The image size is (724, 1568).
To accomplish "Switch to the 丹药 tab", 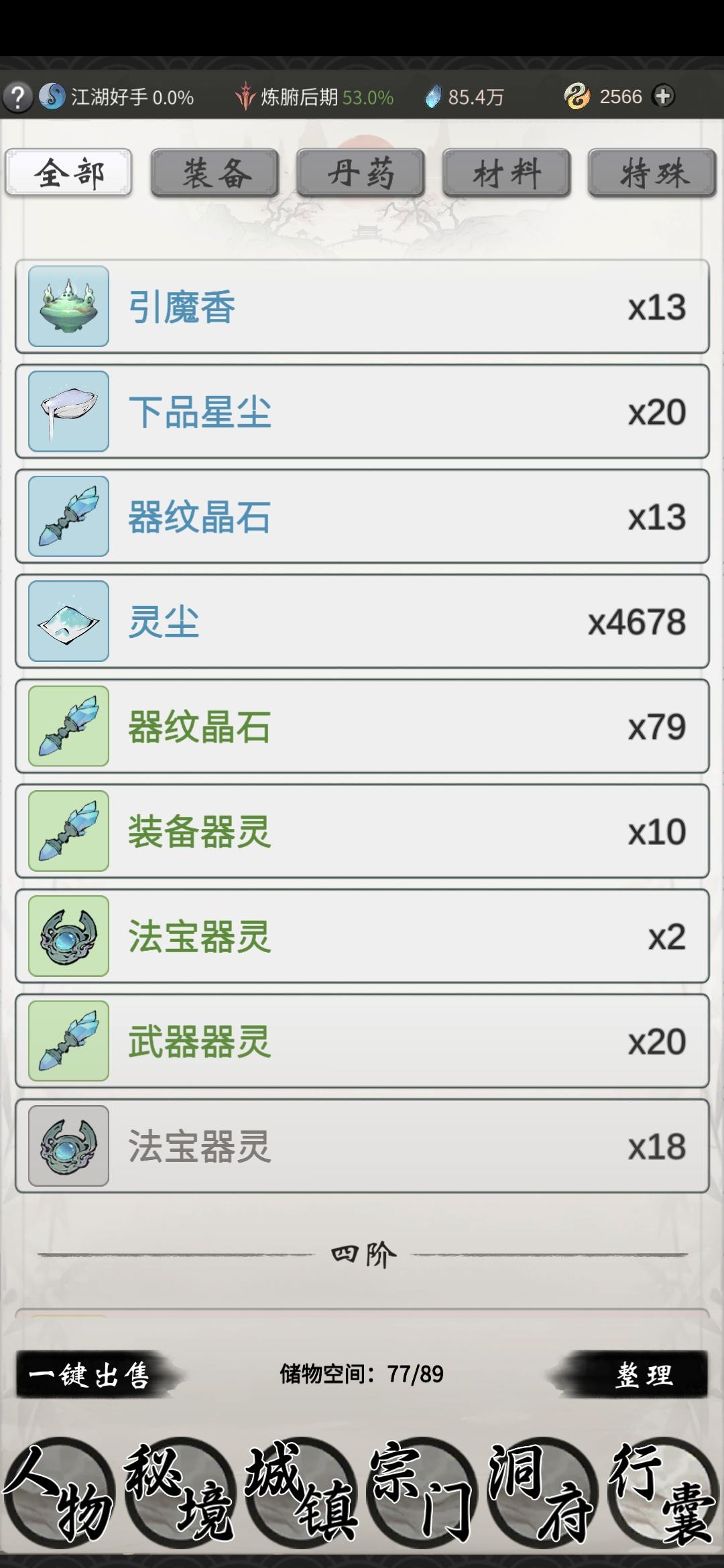I will (361, 173).
